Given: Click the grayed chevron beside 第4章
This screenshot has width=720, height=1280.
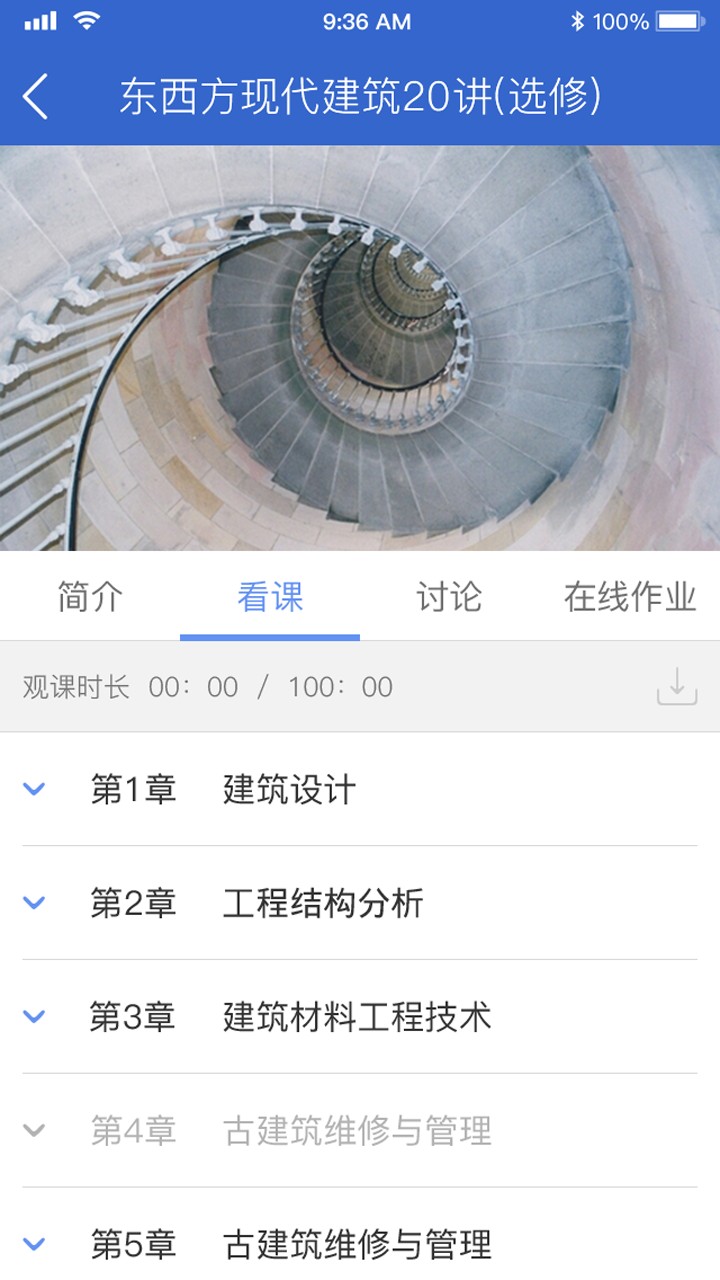Looking at the screenshot, I should point(34,1131).
